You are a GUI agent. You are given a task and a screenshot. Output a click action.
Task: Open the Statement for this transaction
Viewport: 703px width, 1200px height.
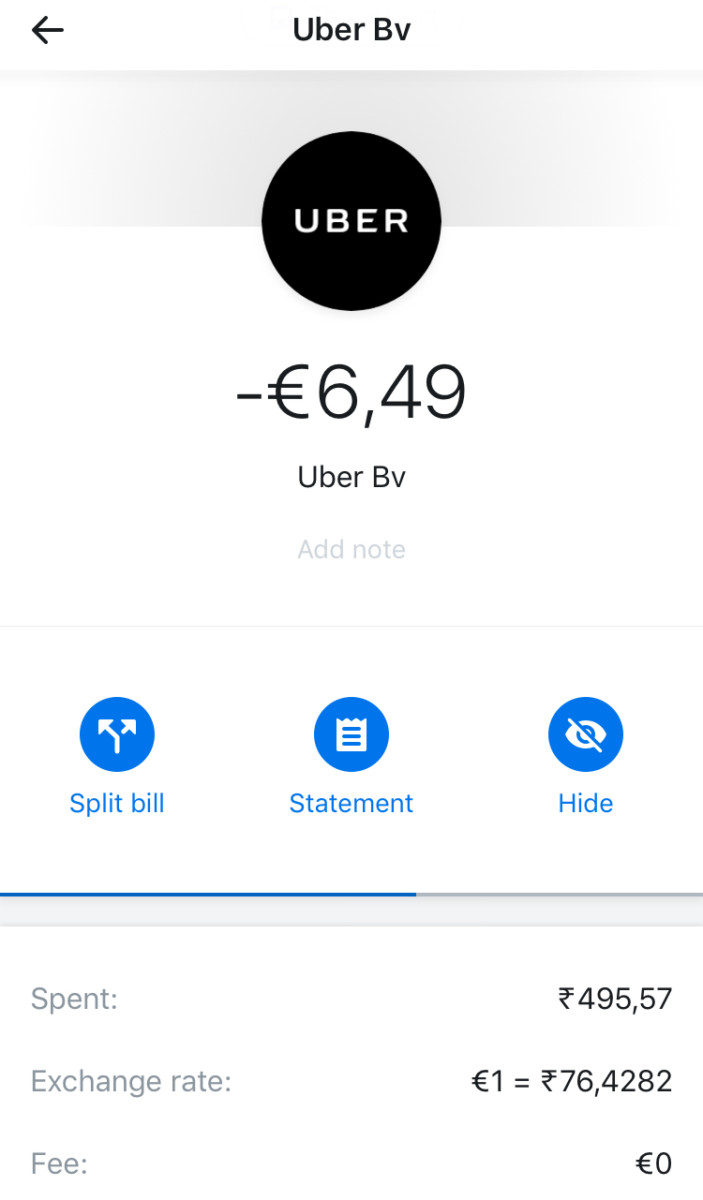click(x=351, y=735)
